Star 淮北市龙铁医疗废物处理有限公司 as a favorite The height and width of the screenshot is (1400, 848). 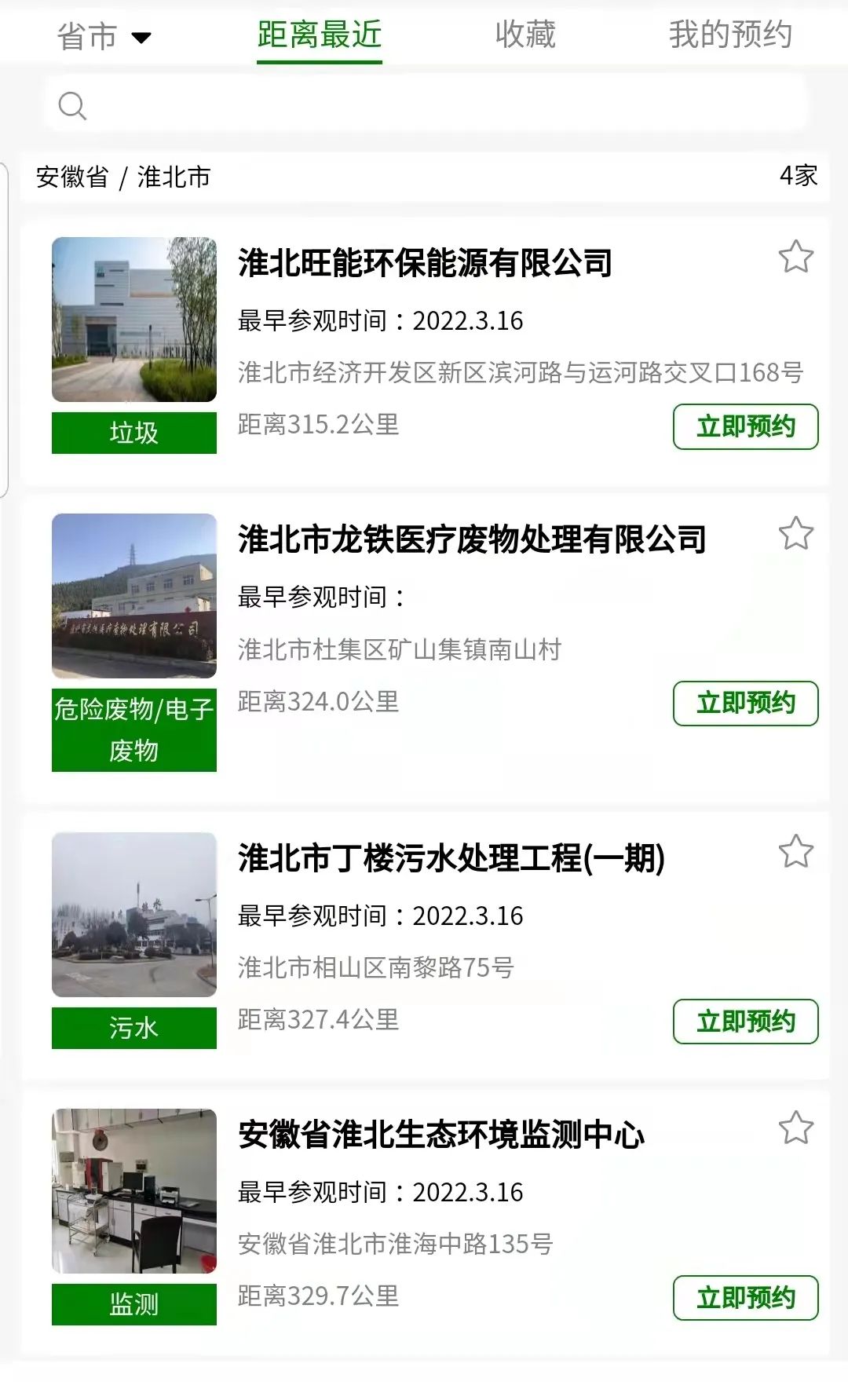pos(795,533)
